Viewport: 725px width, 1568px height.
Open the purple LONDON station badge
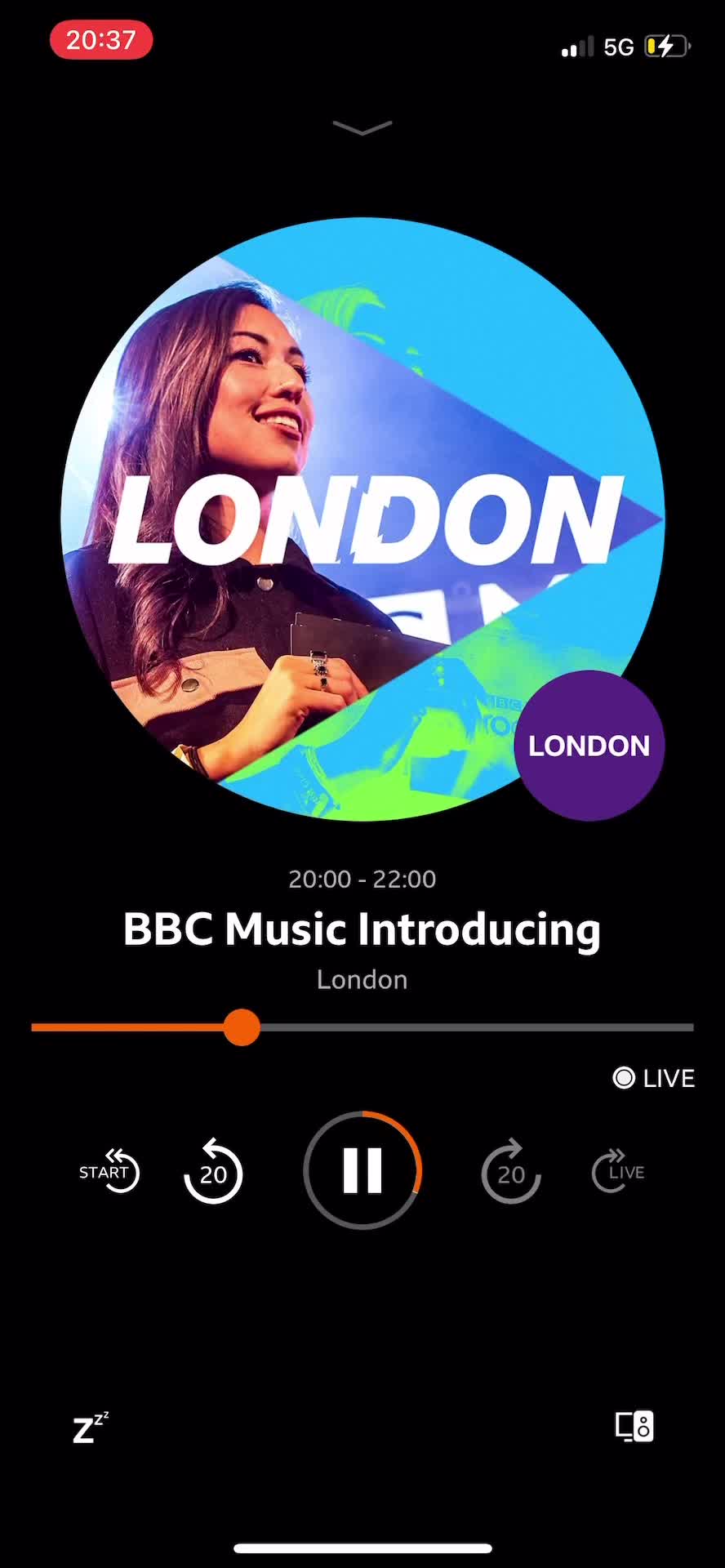point(589,746)
